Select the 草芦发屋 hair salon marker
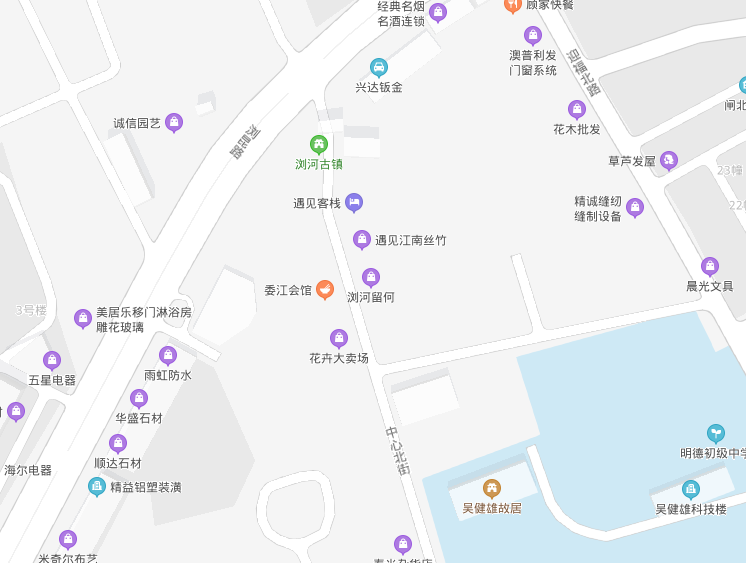This screenshot has width=746, height=563. 669,160
